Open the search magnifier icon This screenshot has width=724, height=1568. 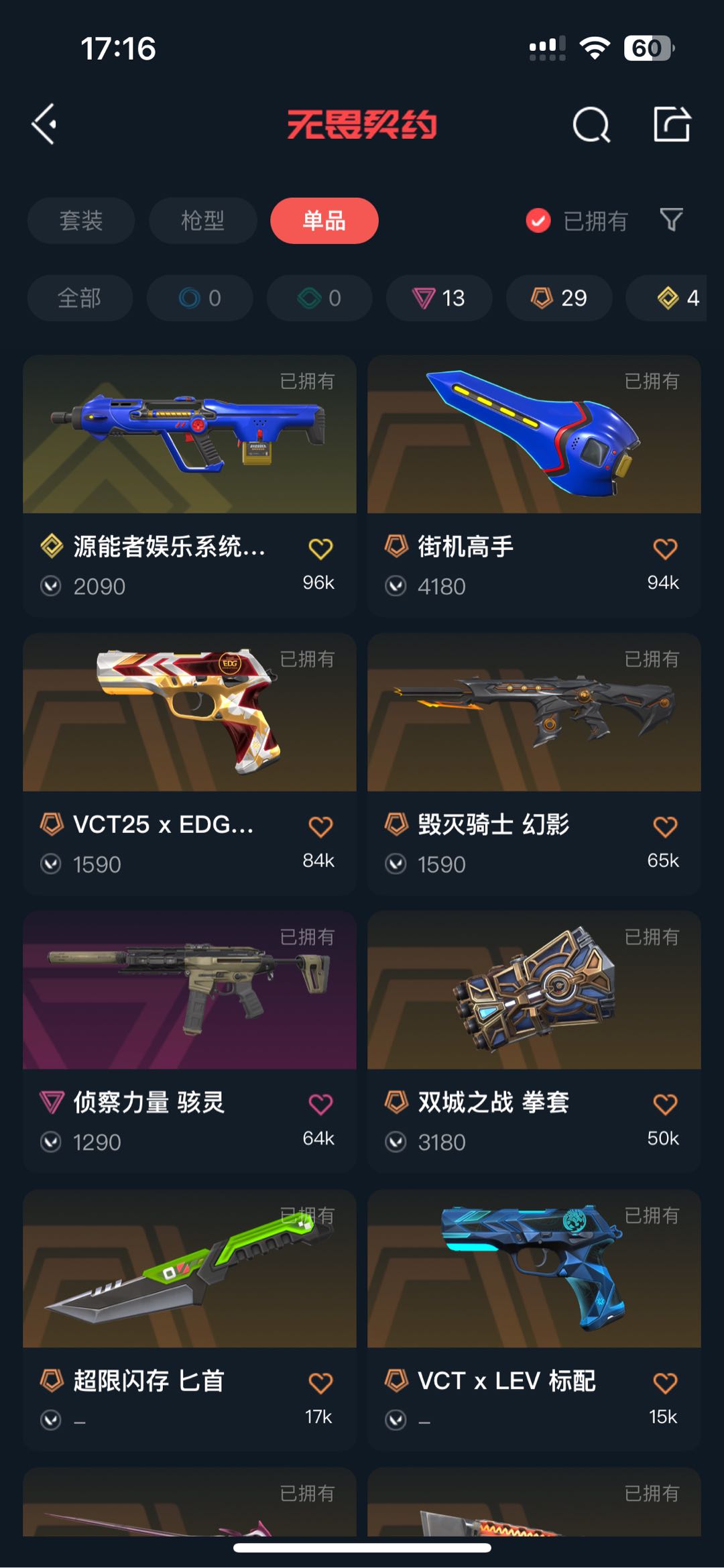(591, 125)
